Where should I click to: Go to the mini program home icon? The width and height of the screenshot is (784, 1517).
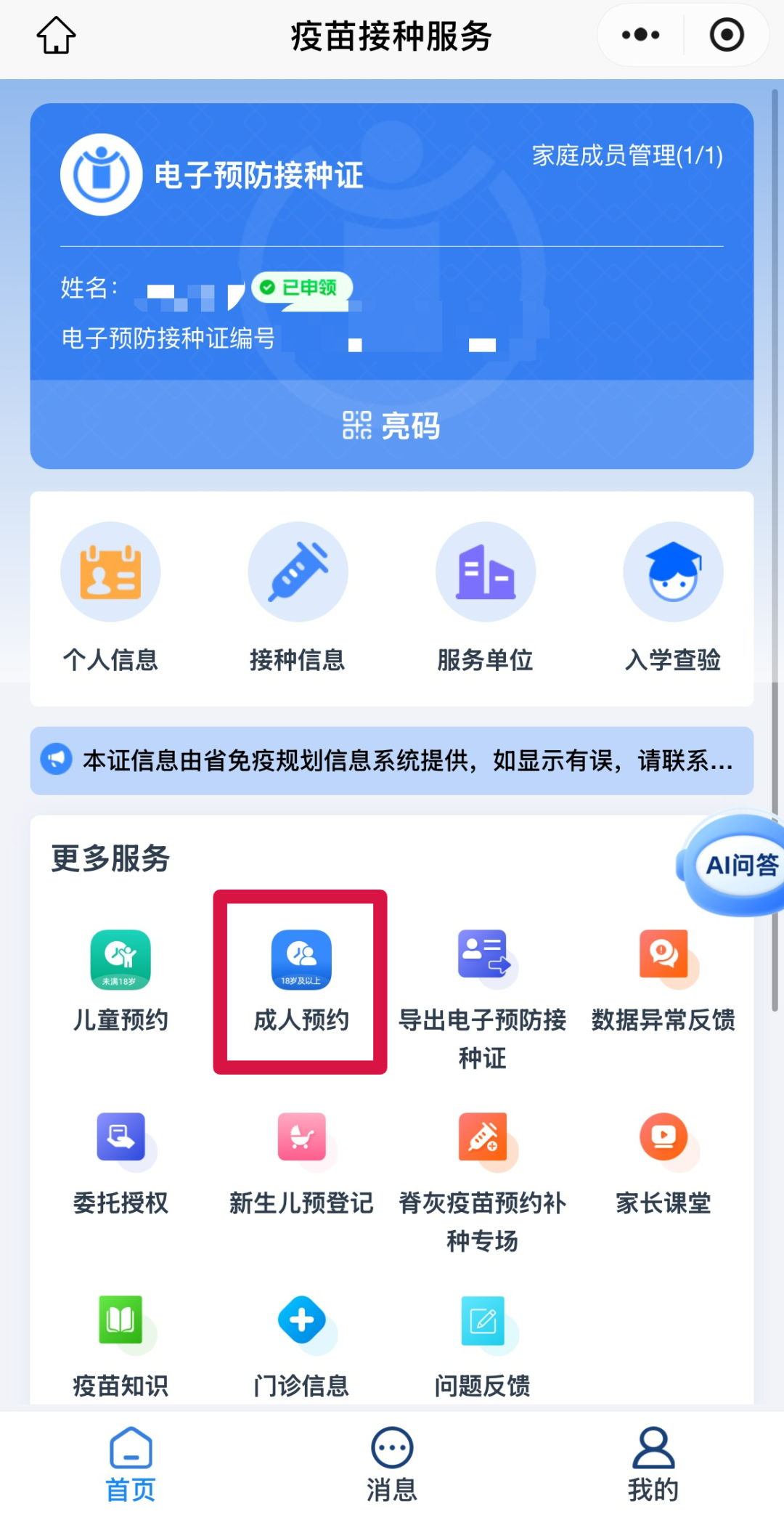[x=56, y=36]
